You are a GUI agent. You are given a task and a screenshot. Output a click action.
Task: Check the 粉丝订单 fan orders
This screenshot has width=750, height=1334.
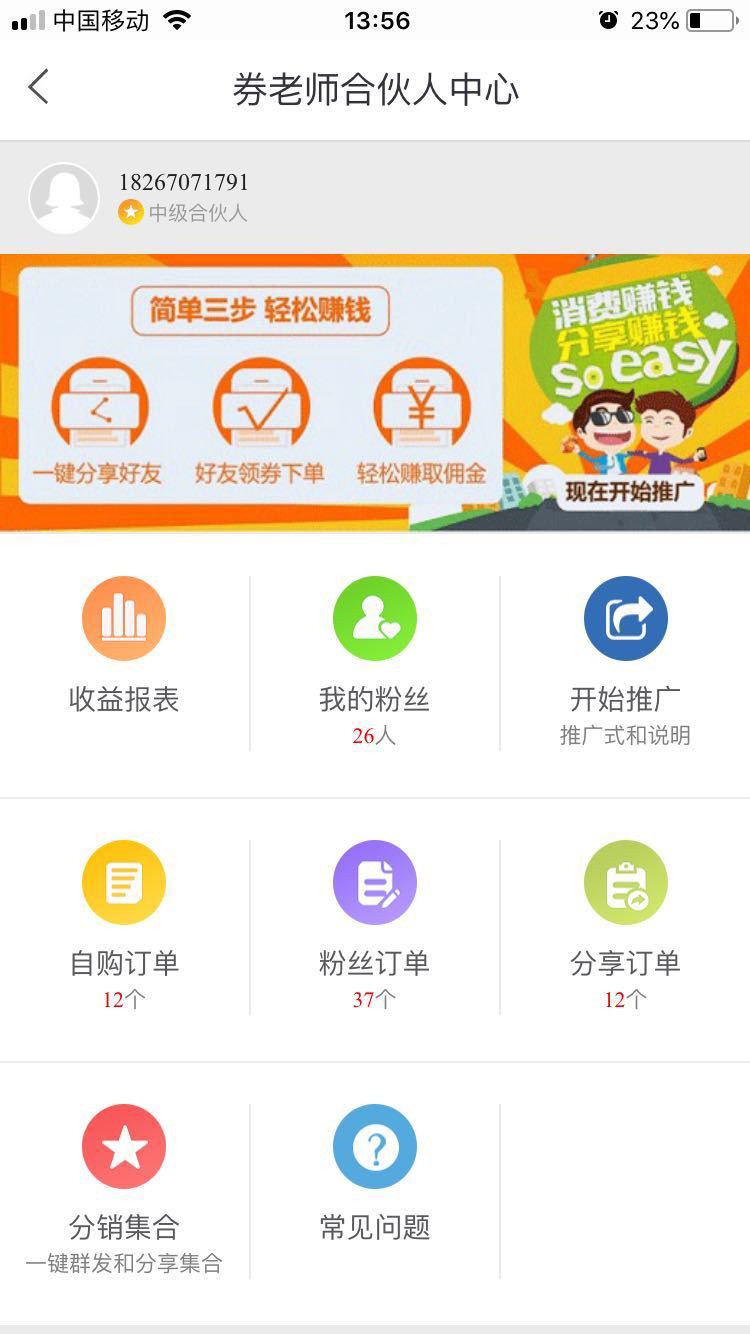tap(374, 883)
